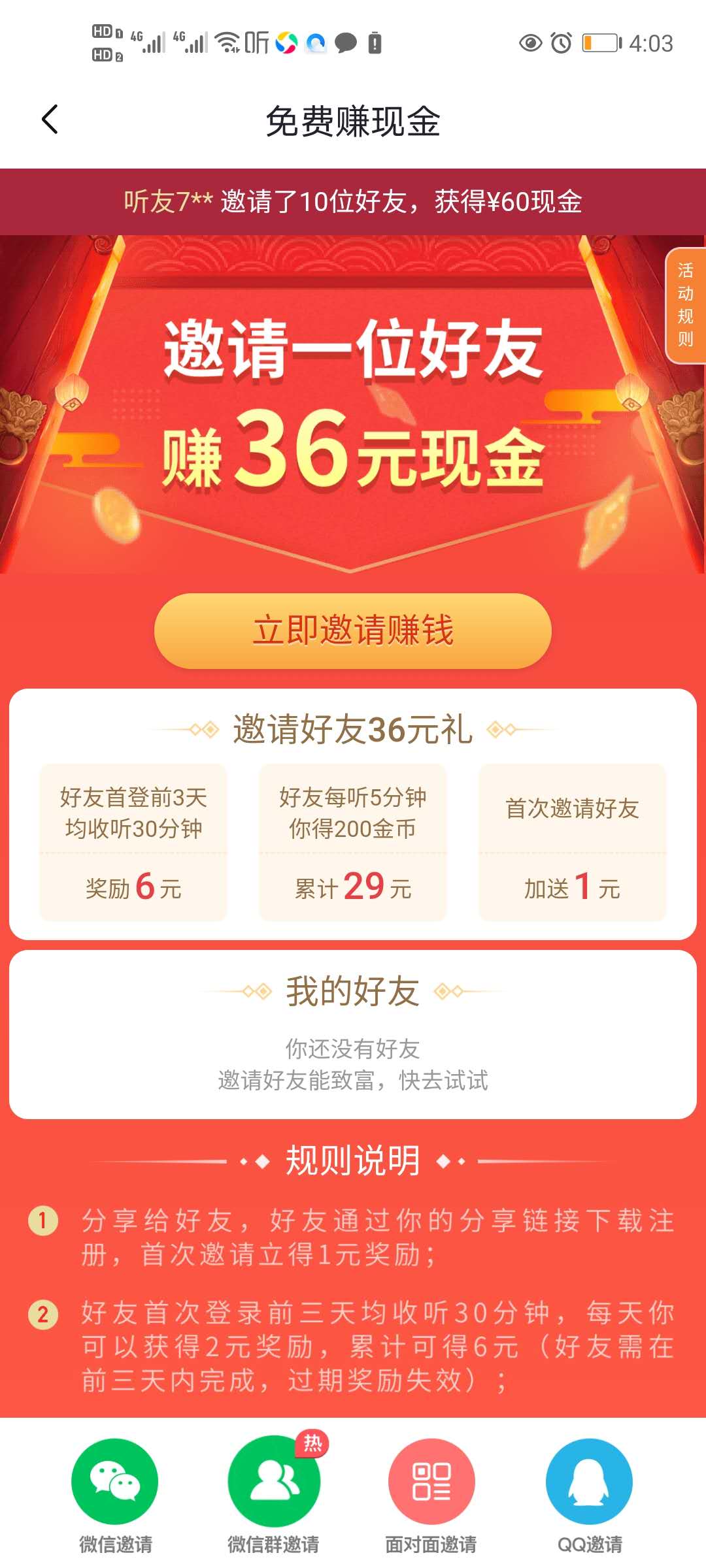The height and width of the screenshot is (1568, 706).
Task: Open the 活动规则 side tab
Action: click(685, 305)
